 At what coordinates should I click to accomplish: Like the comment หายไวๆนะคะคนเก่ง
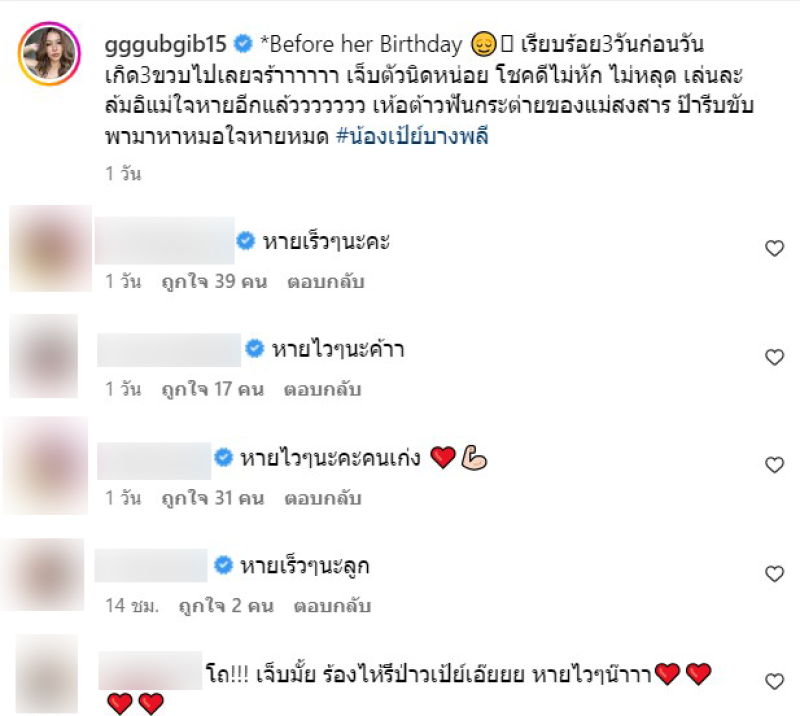pos(774,465)
